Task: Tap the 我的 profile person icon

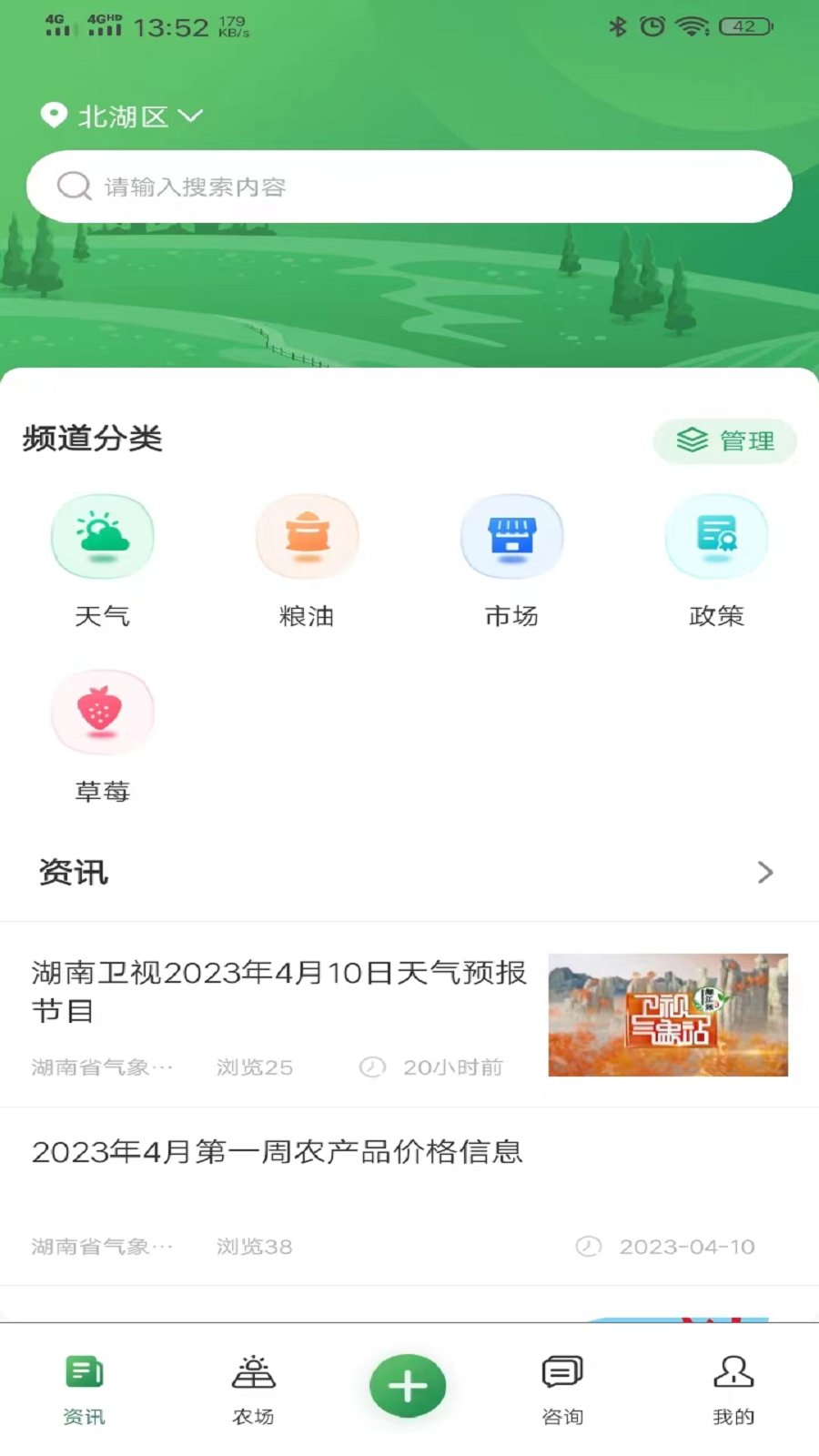Action: tap(733, 1374)
